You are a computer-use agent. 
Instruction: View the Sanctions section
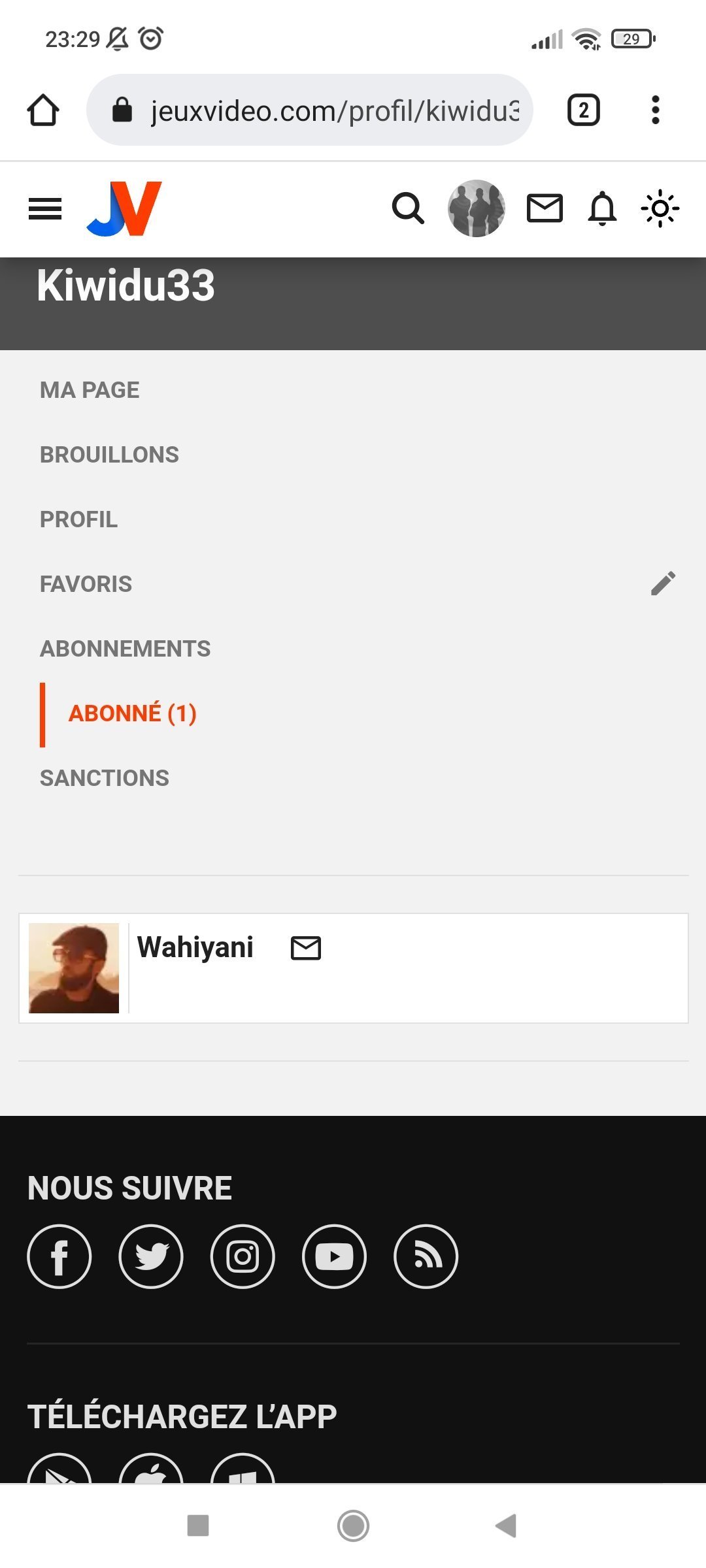click(x=104, y=778)
